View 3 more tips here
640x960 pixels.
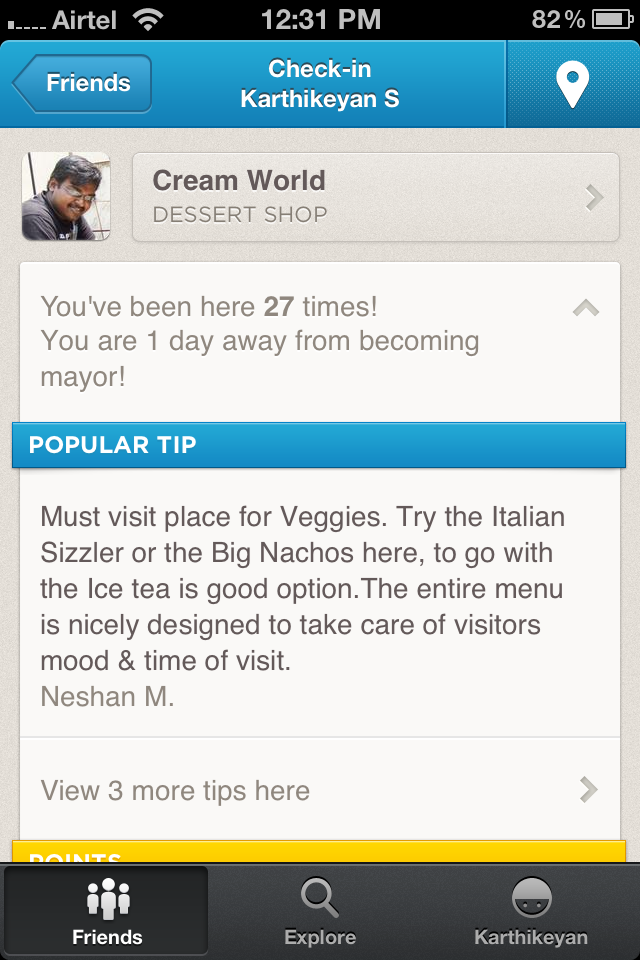tap(320, 790)
